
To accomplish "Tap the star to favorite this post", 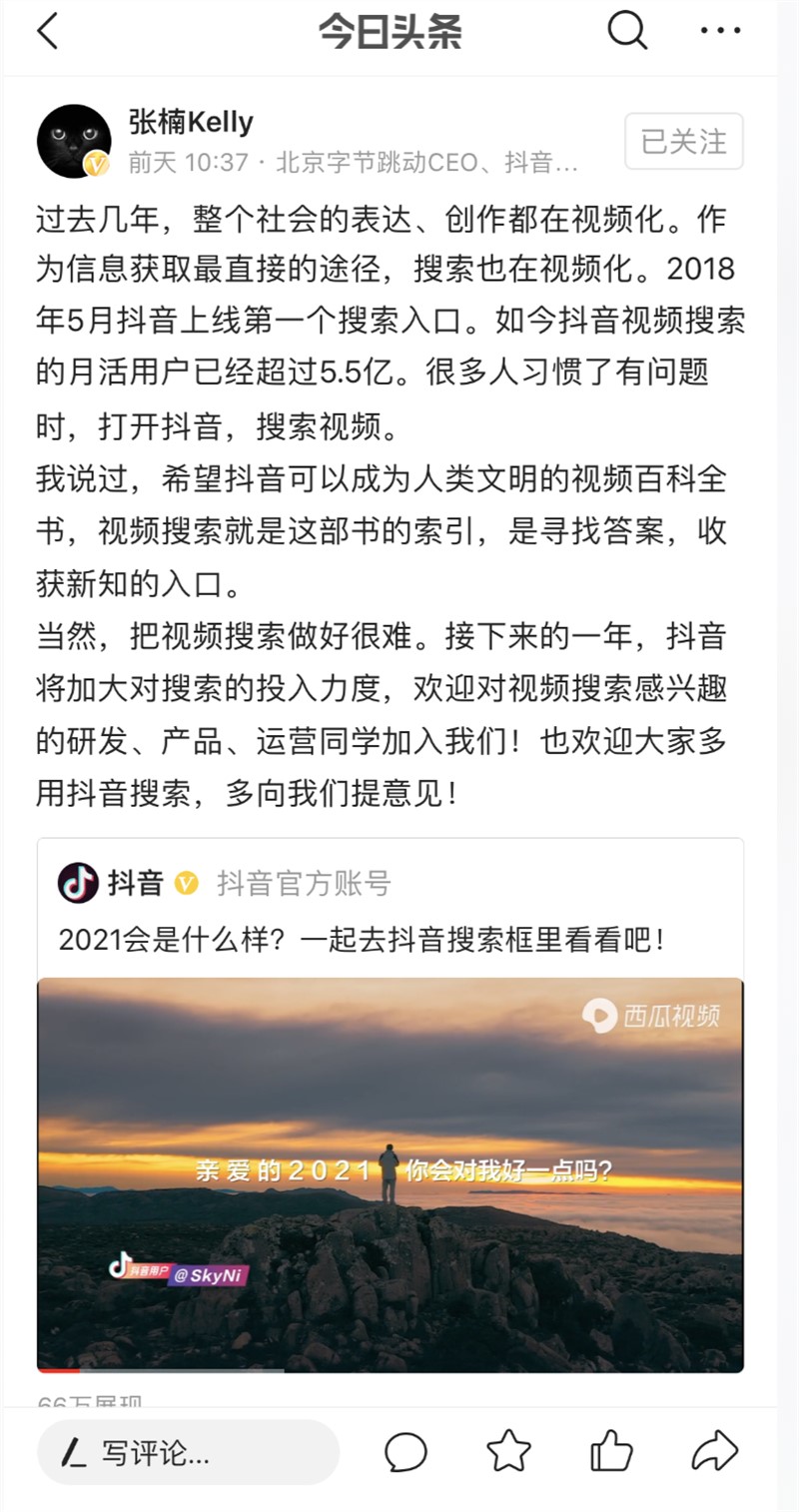I will pos(510,1454).
